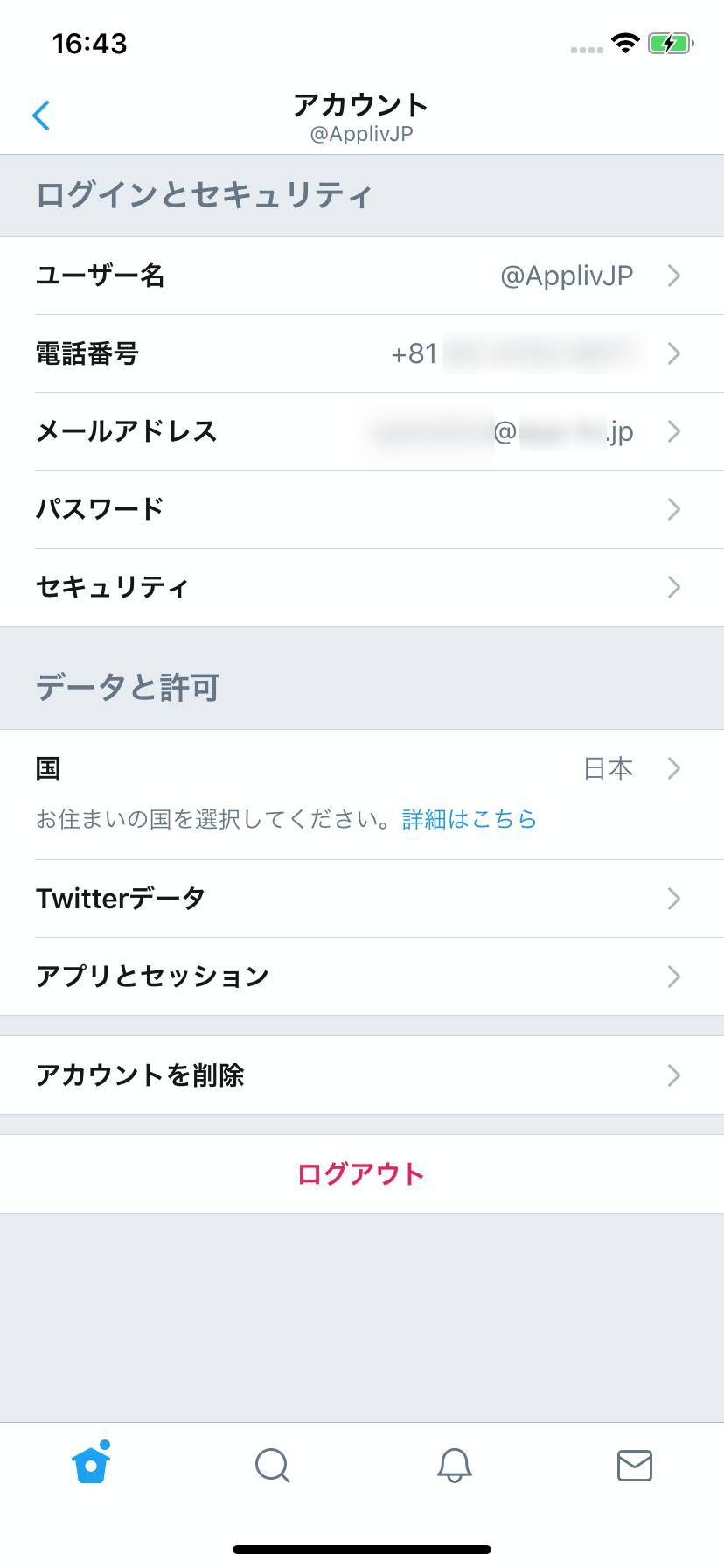Open the Messages envelope tab
Viewport: 724px width, 1568px height.
634,1465
